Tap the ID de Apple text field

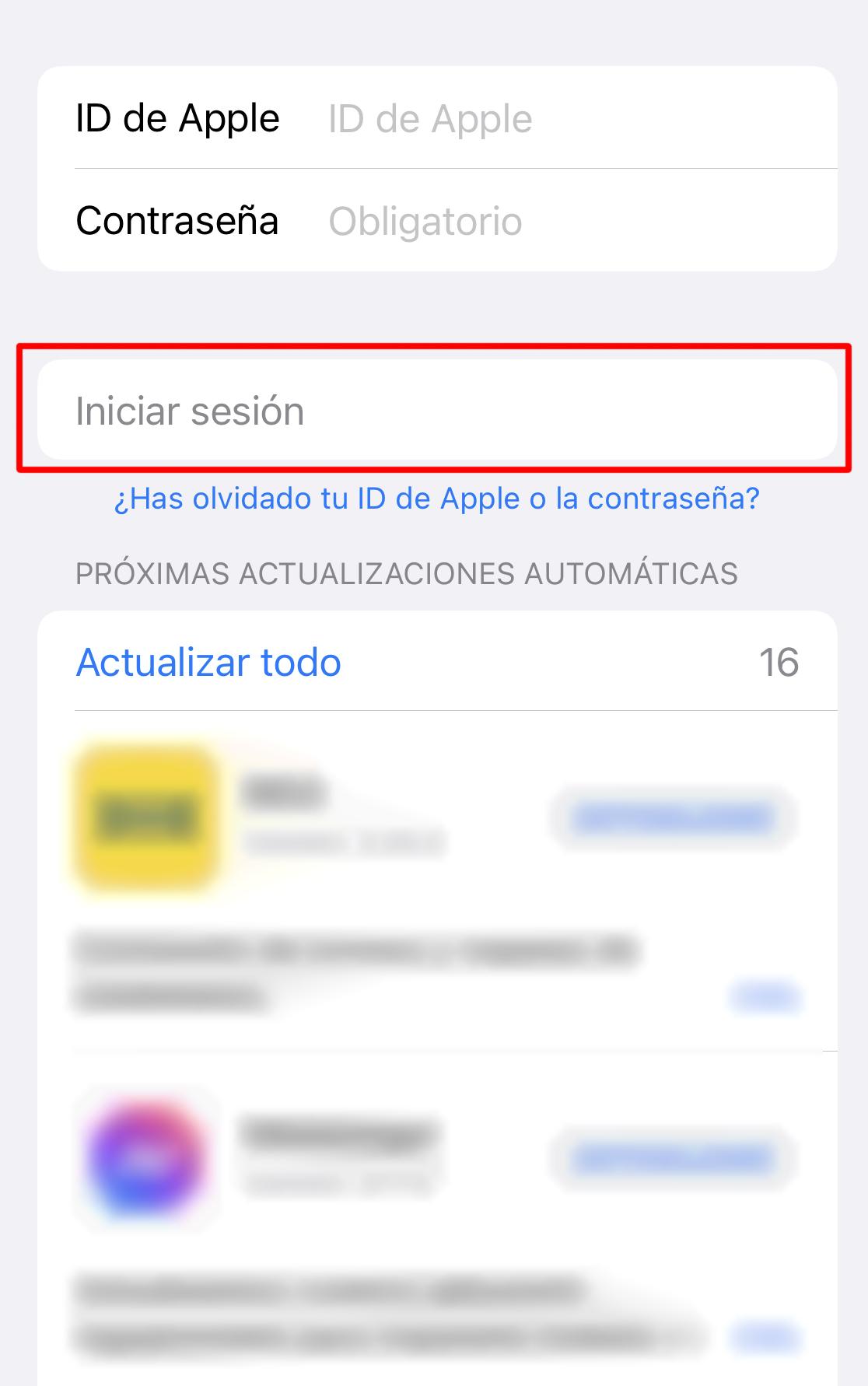[x=544, y=119]
